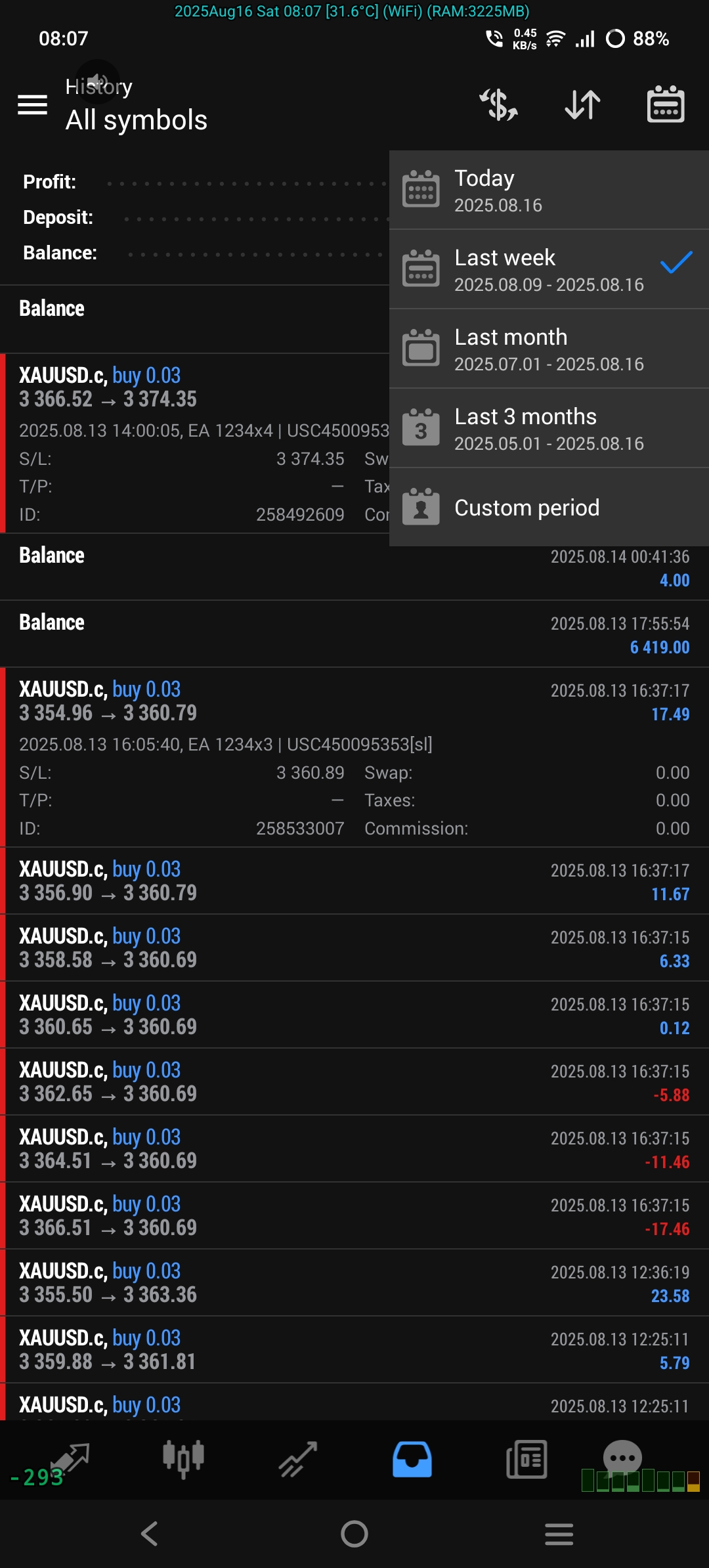Open the news tab
The height and width of the screenshot is (1568, 709).
click(526, 1459)
